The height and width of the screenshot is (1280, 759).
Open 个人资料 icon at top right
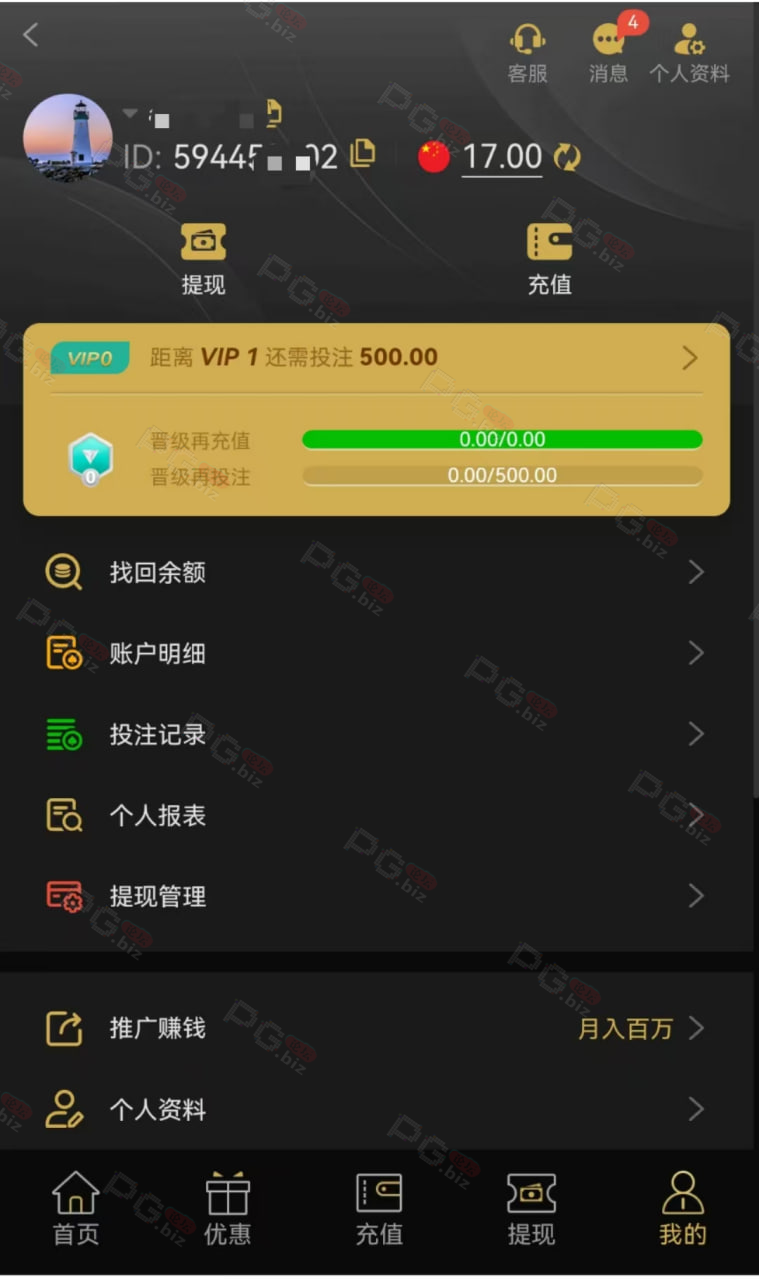click(x=689, y=54)
